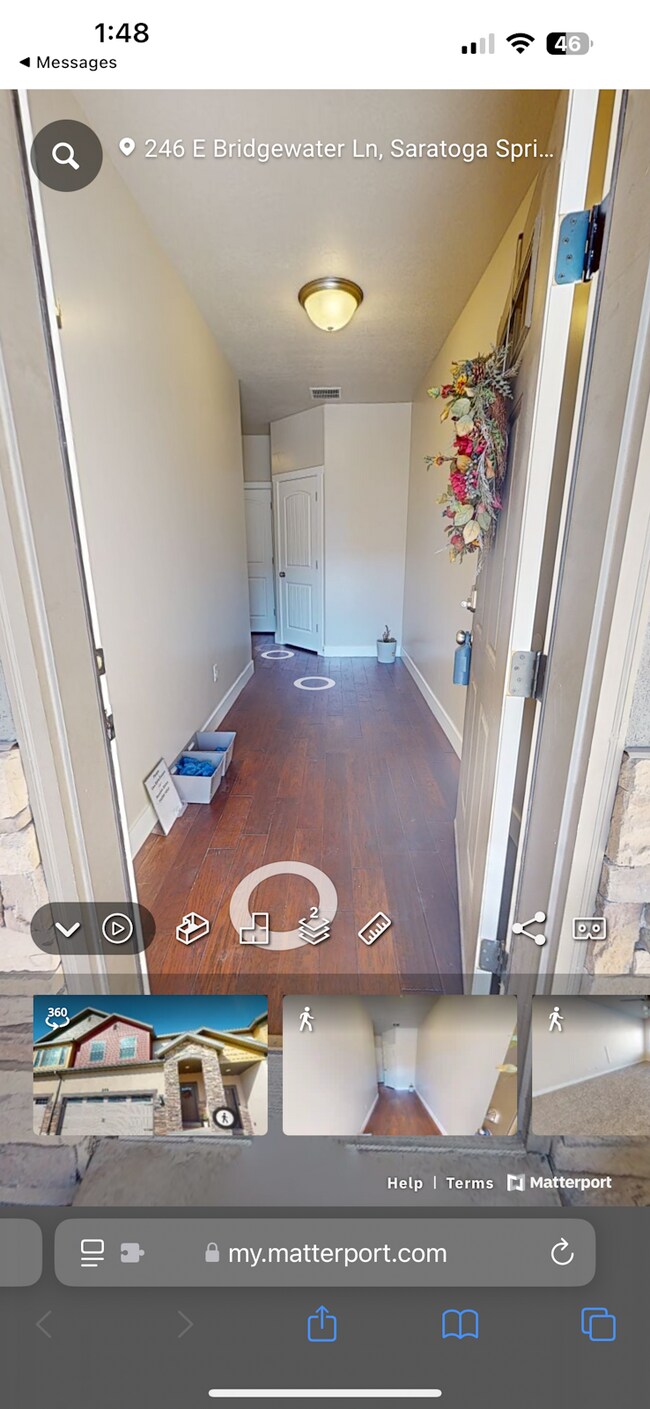Screen dimensions: 650x1409
Task: Show all open Safari tabs
Action: click(x=598, y=1325)
